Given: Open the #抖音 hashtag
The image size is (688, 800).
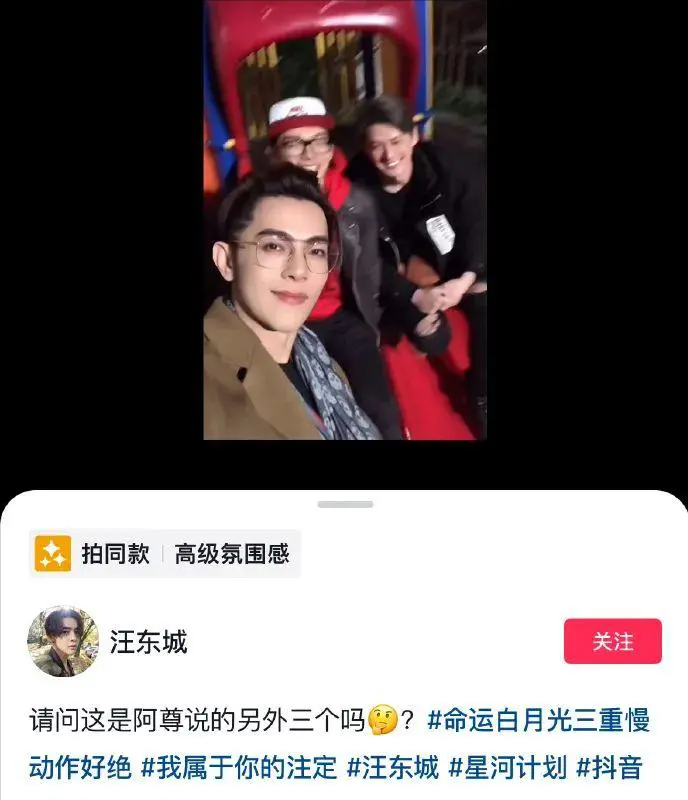Looking at the screenshot, I should [x=609, y=768].
